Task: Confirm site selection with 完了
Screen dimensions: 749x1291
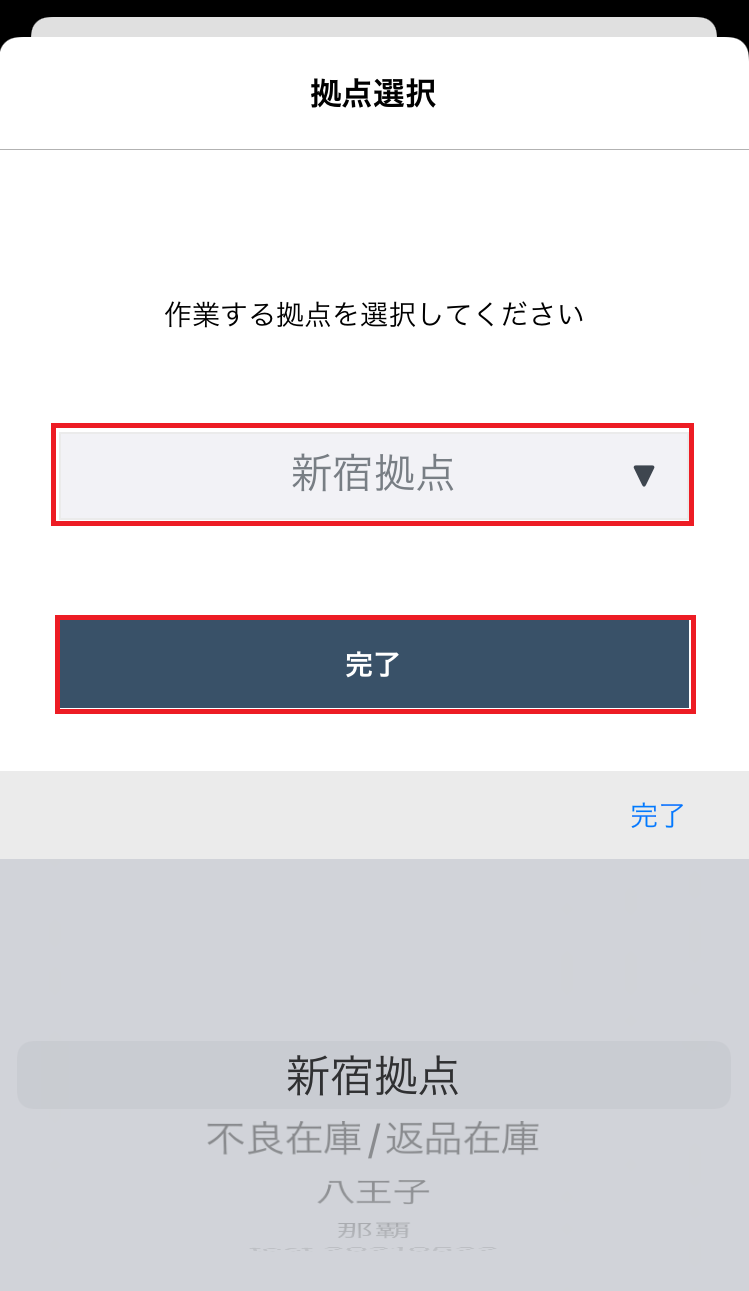Action: [657, 816]
